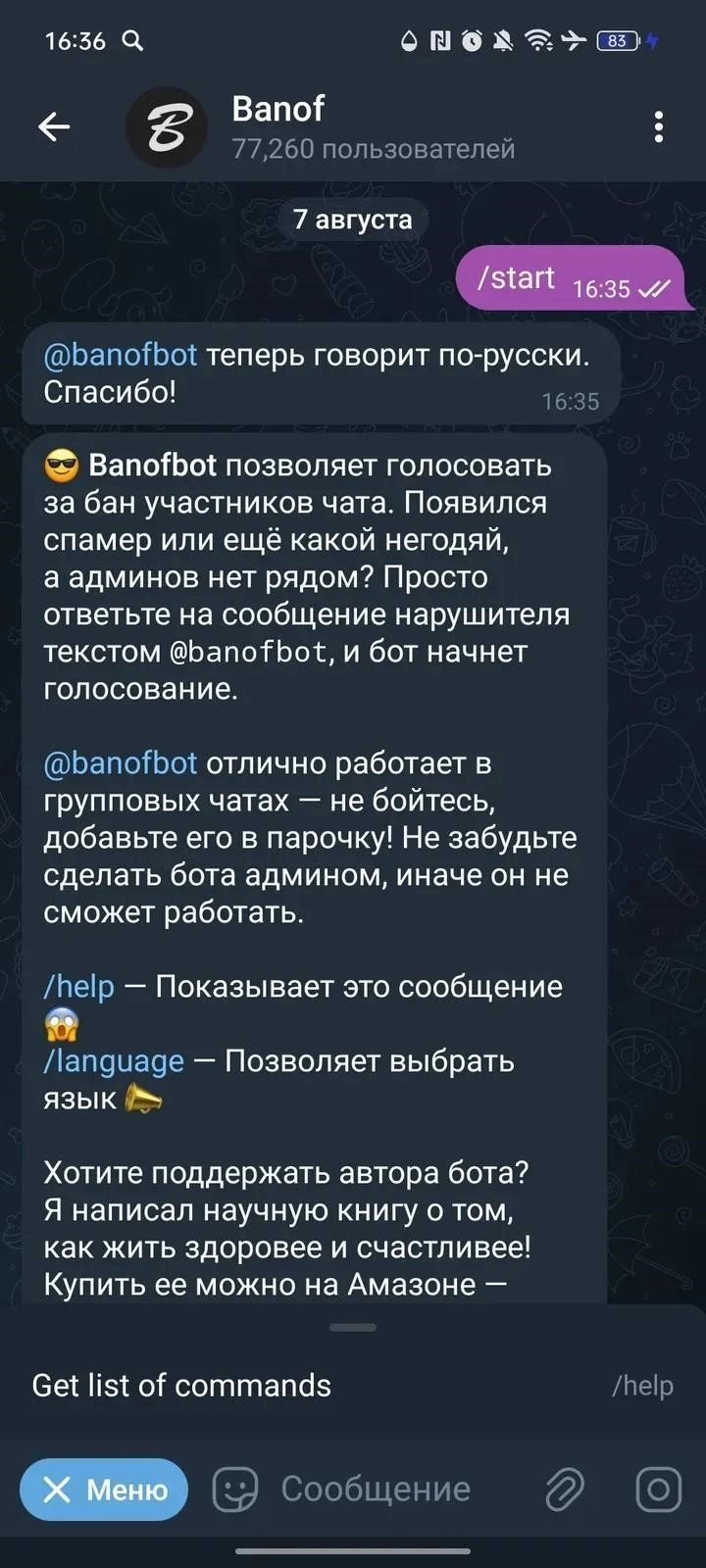Focus the Сообщение text field

[x=392, y=1490]
